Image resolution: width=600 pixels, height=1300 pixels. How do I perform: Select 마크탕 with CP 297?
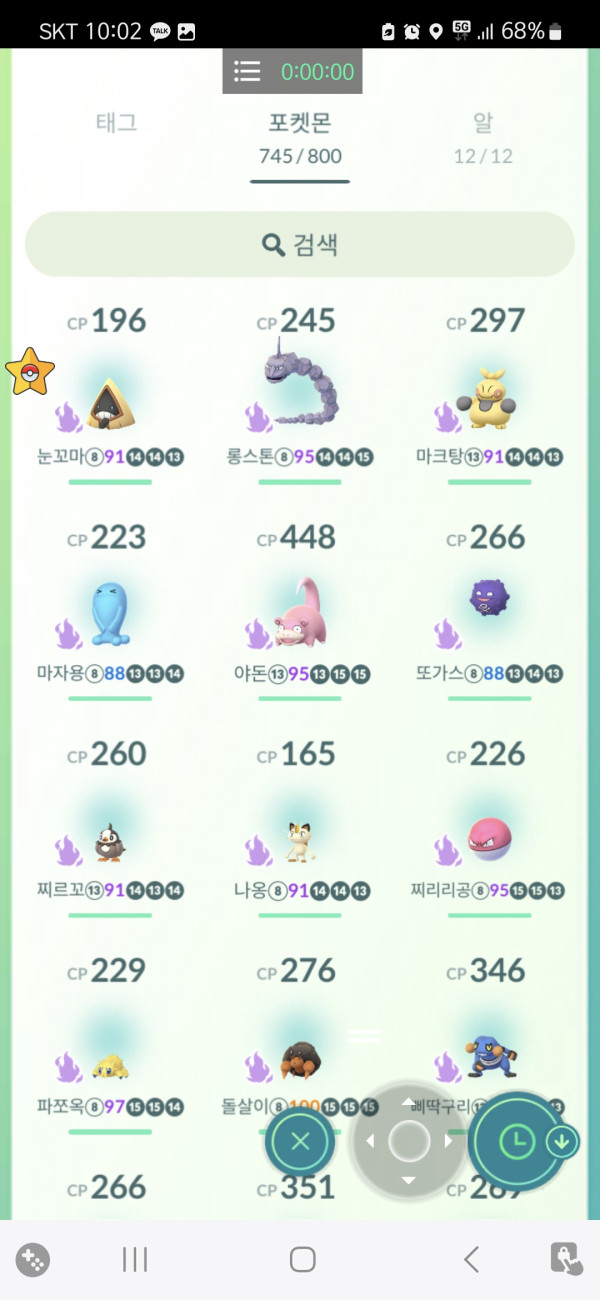(489, 400)
